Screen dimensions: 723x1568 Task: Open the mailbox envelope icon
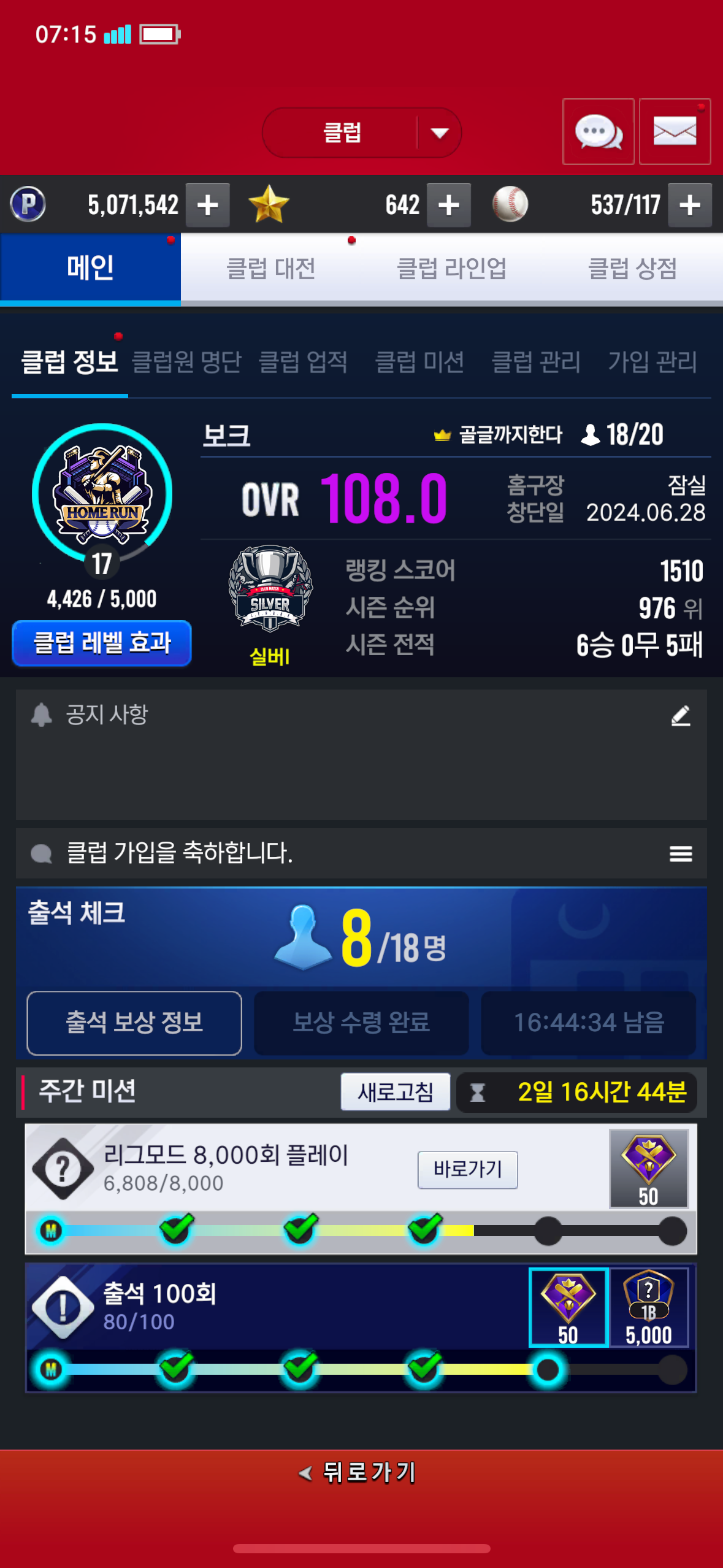[675, 132]
